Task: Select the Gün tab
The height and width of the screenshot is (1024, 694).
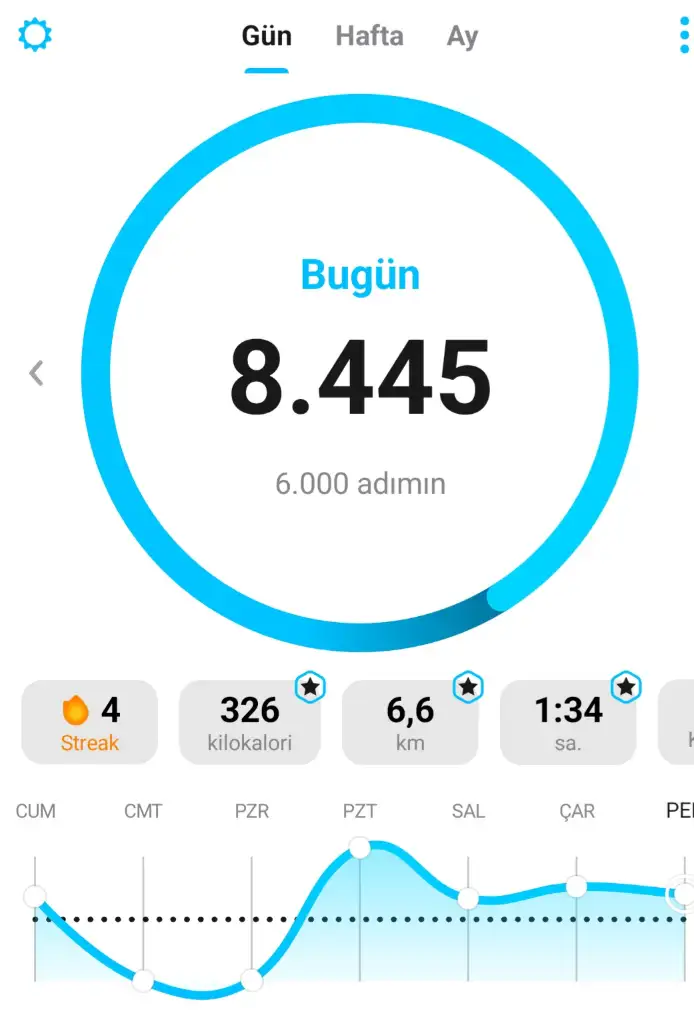Action: [266, 37]
